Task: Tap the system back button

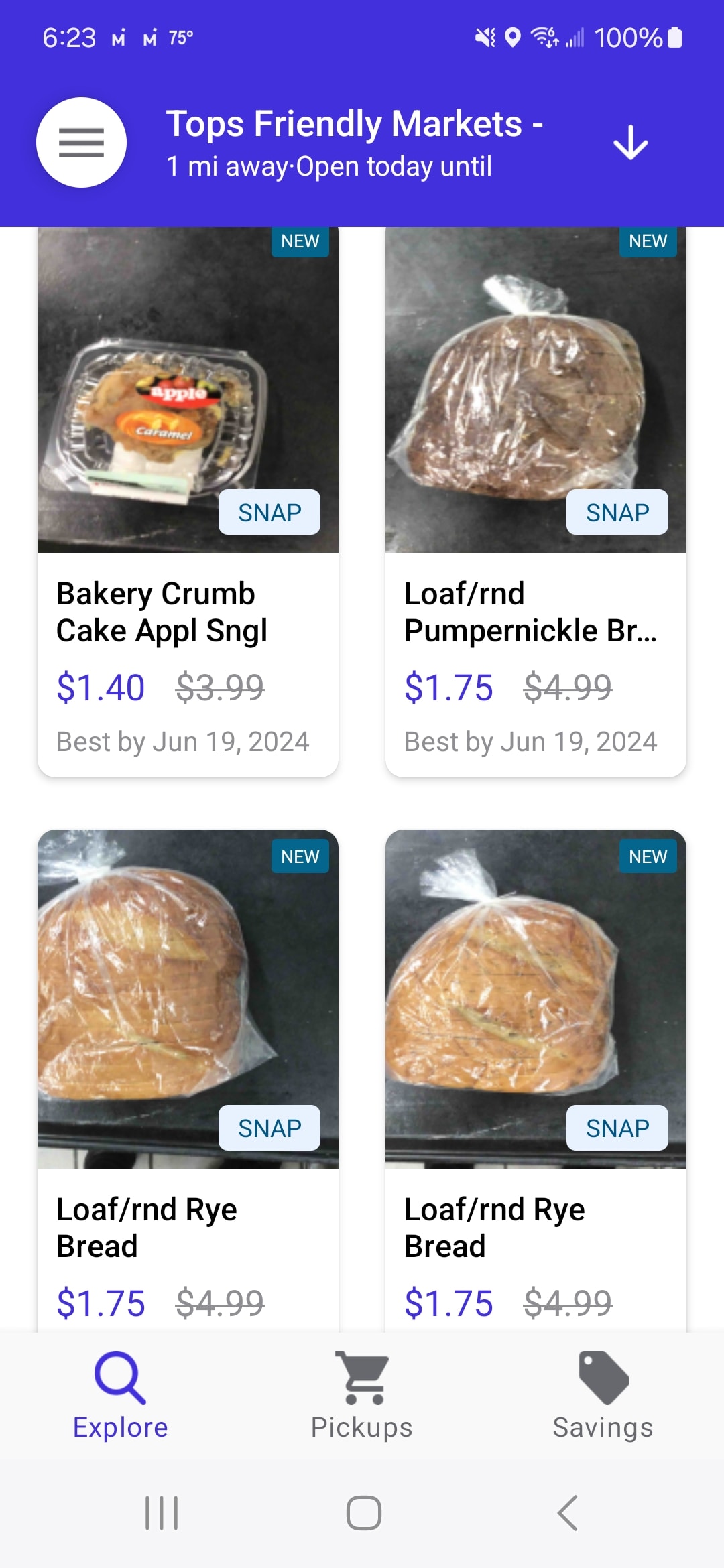Action: [567, 1513]
